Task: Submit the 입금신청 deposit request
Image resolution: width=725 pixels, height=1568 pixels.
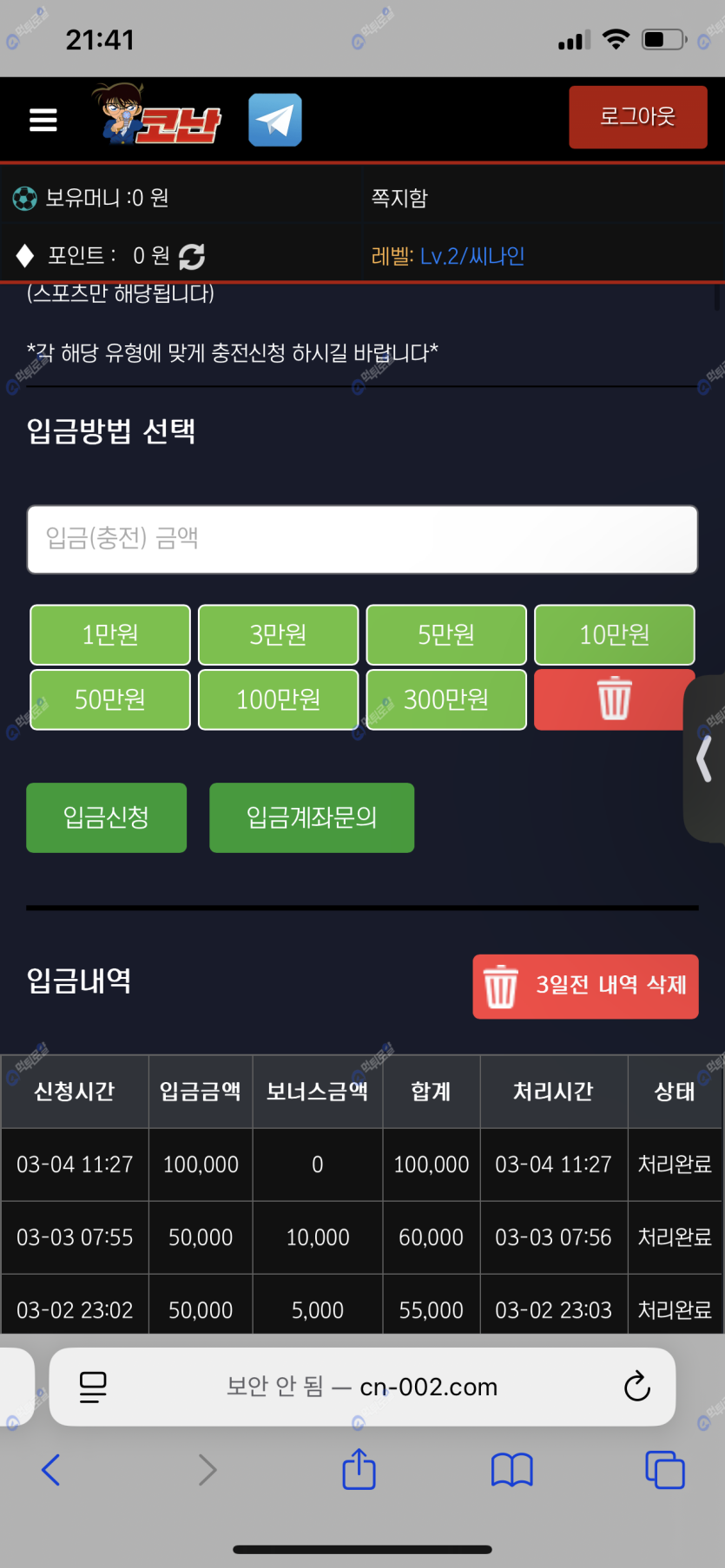Action: [107, 817]
